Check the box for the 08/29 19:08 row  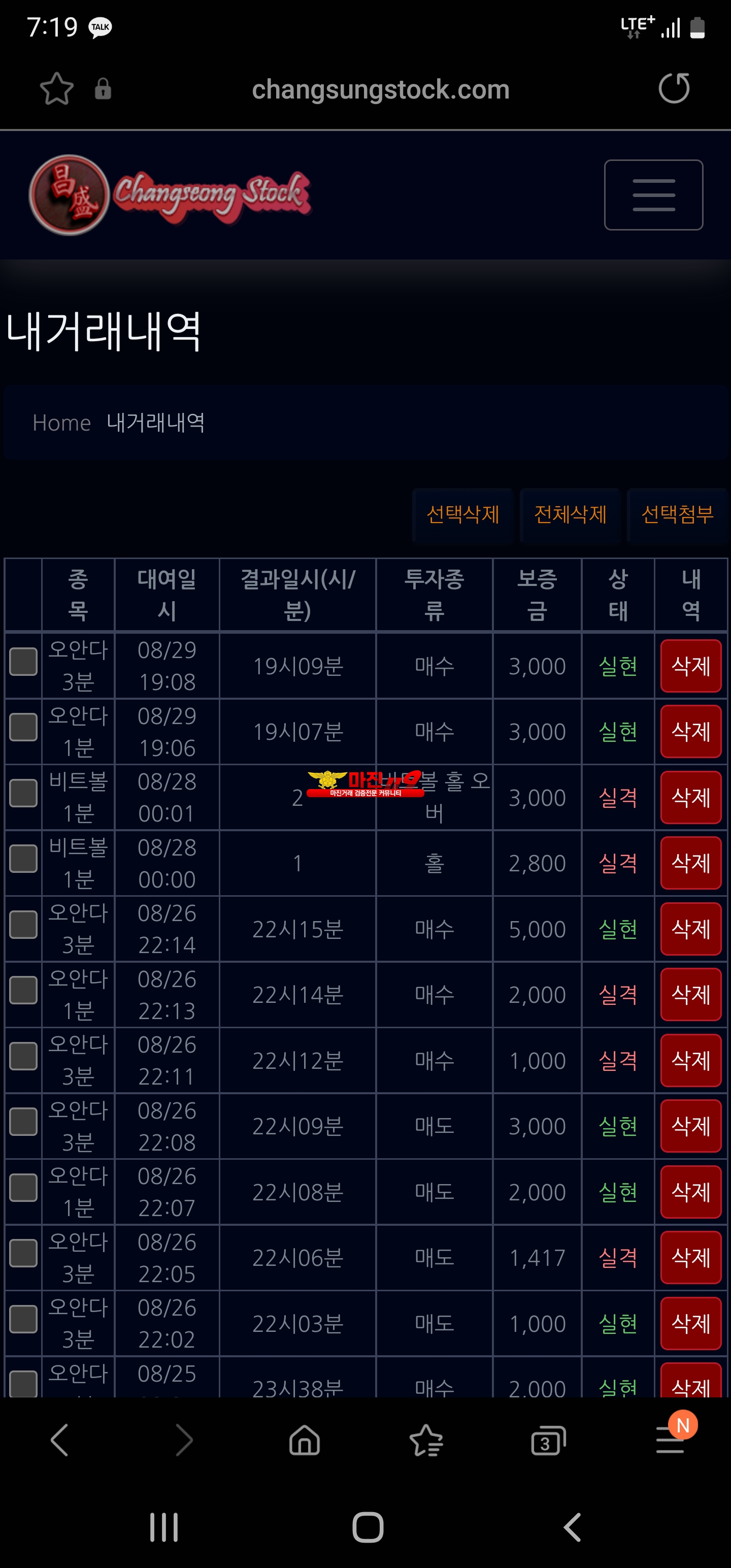(x=23, y=662)
